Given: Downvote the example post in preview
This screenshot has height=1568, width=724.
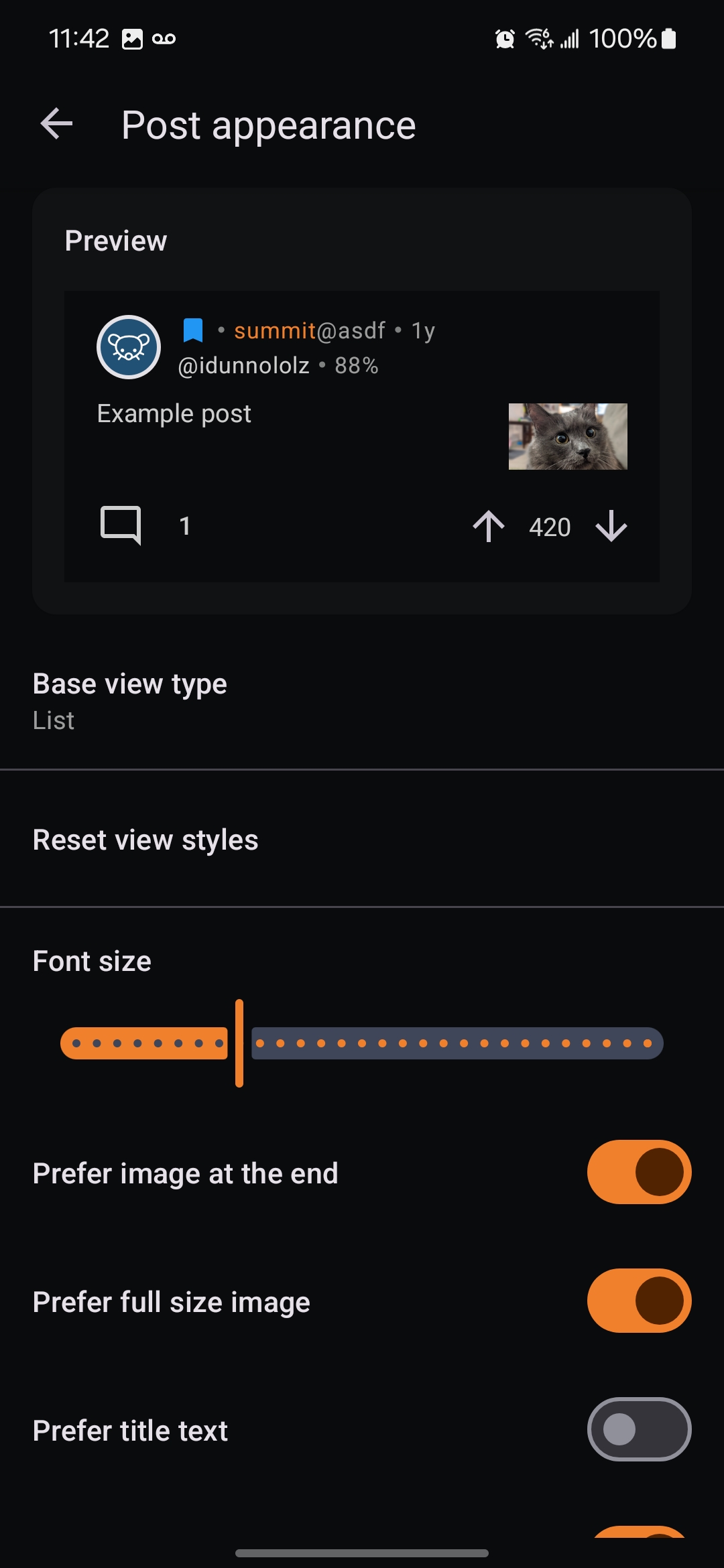Looking at the screenshot, I should (611, 526).
